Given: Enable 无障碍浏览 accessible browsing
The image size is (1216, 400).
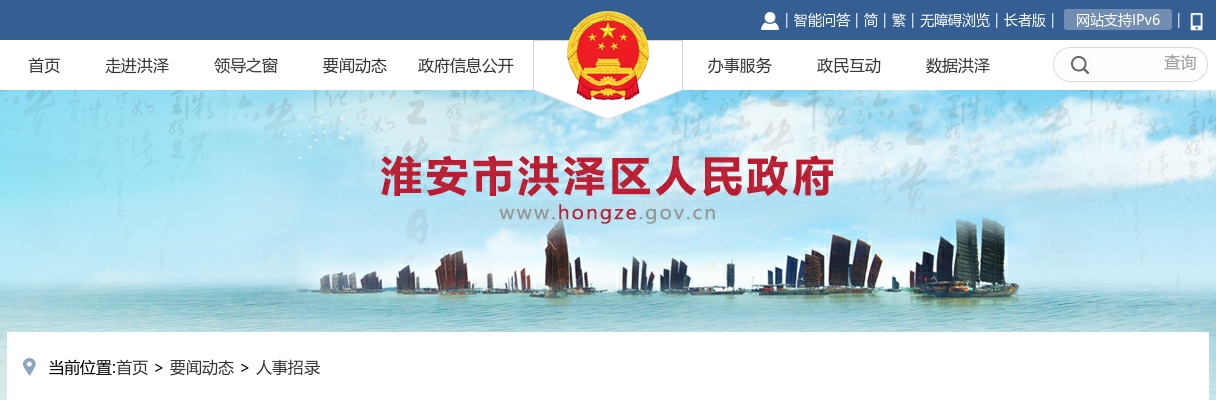Looking at the screenshot, I should 955,20.
